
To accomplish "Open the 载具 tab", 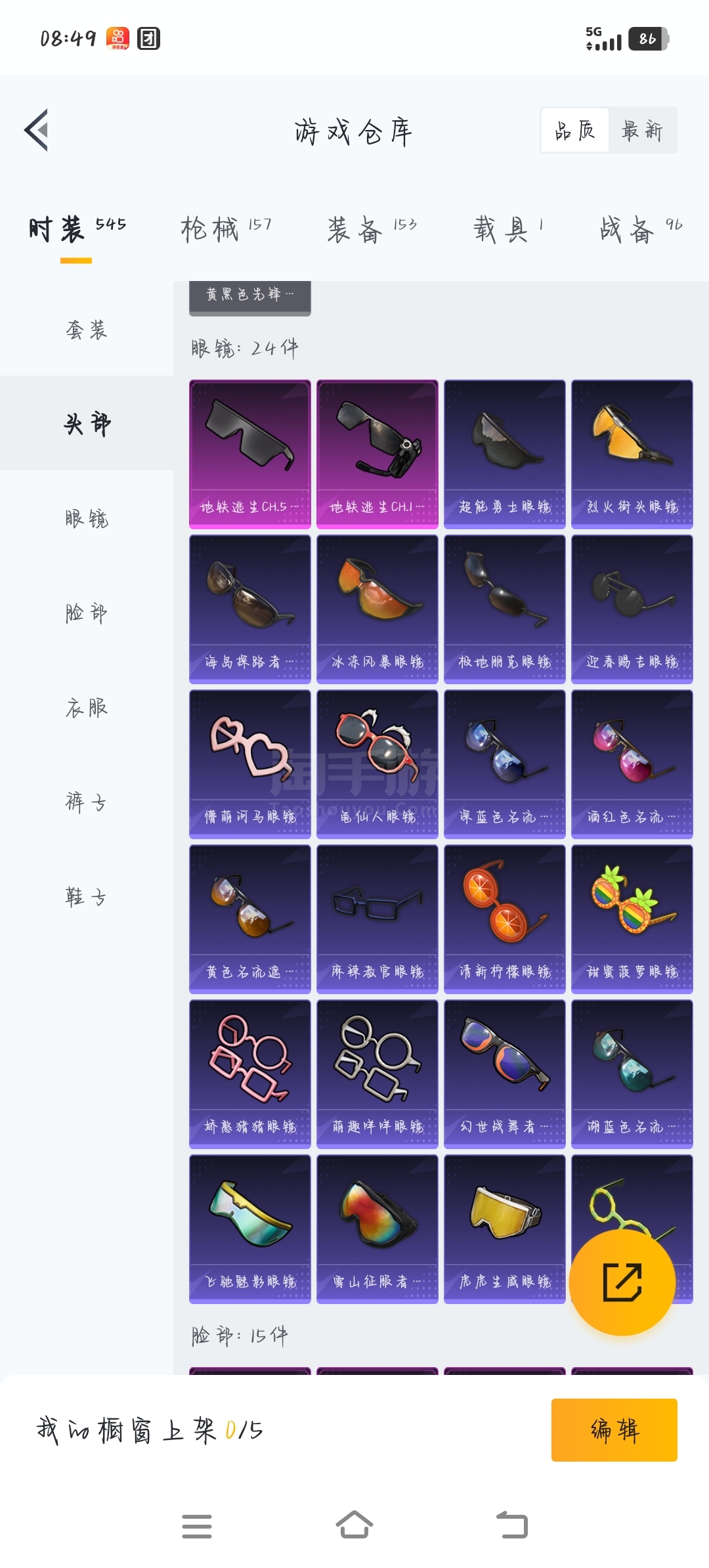I will (x=508, y=230).
